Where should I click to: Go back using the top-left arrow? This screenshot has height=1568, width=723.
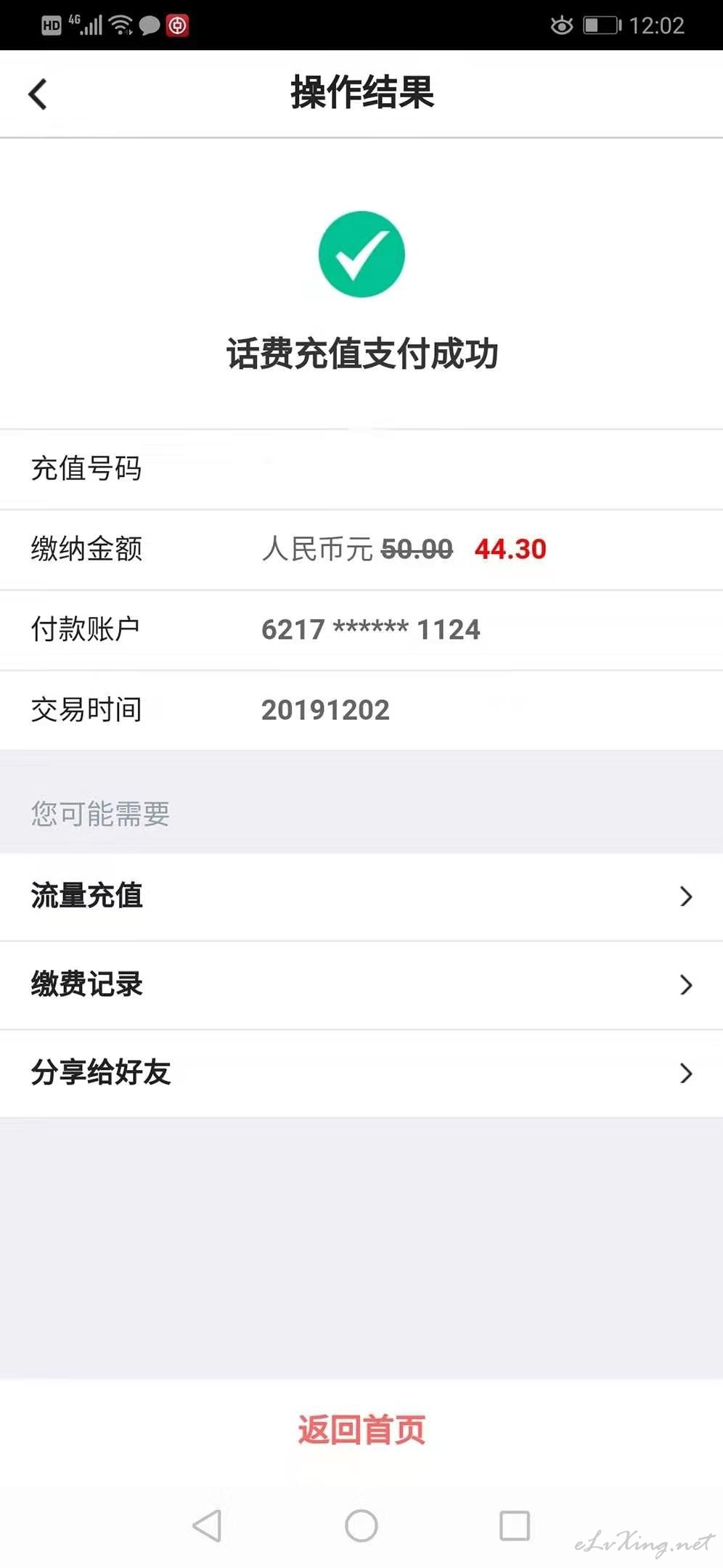(38, 94)
